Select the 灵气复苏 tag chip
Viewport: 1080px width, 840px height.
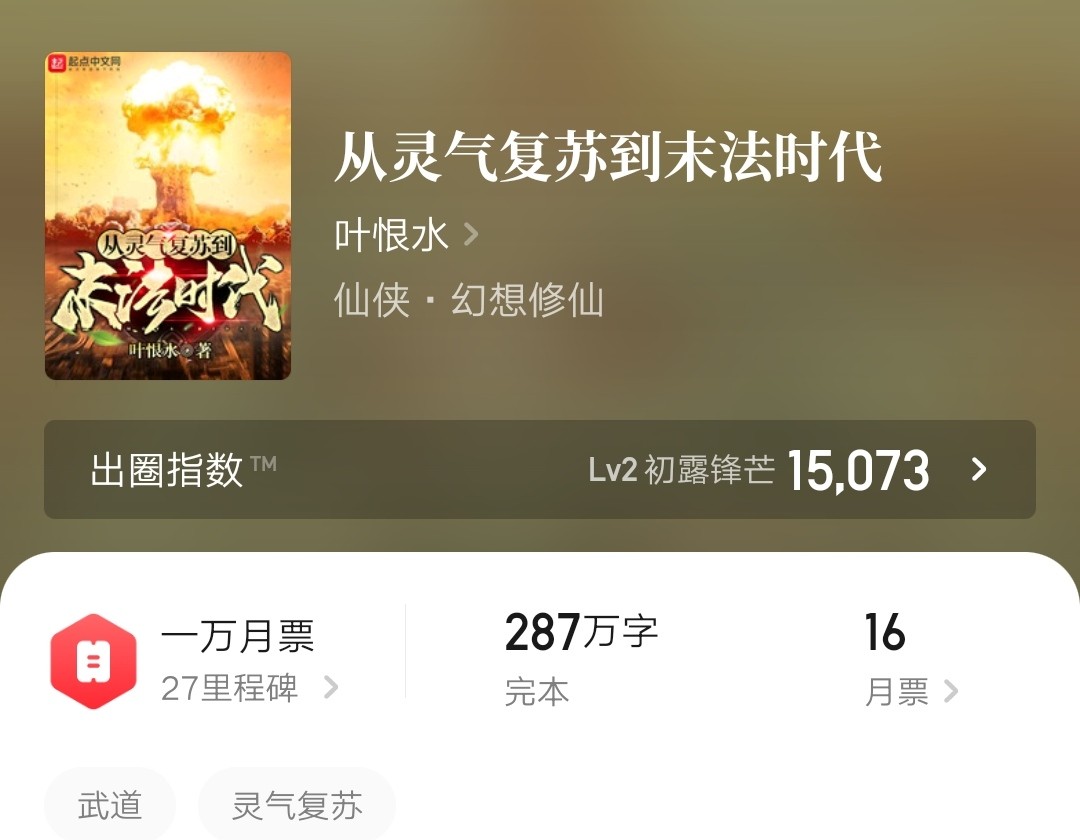click(297, 805)
